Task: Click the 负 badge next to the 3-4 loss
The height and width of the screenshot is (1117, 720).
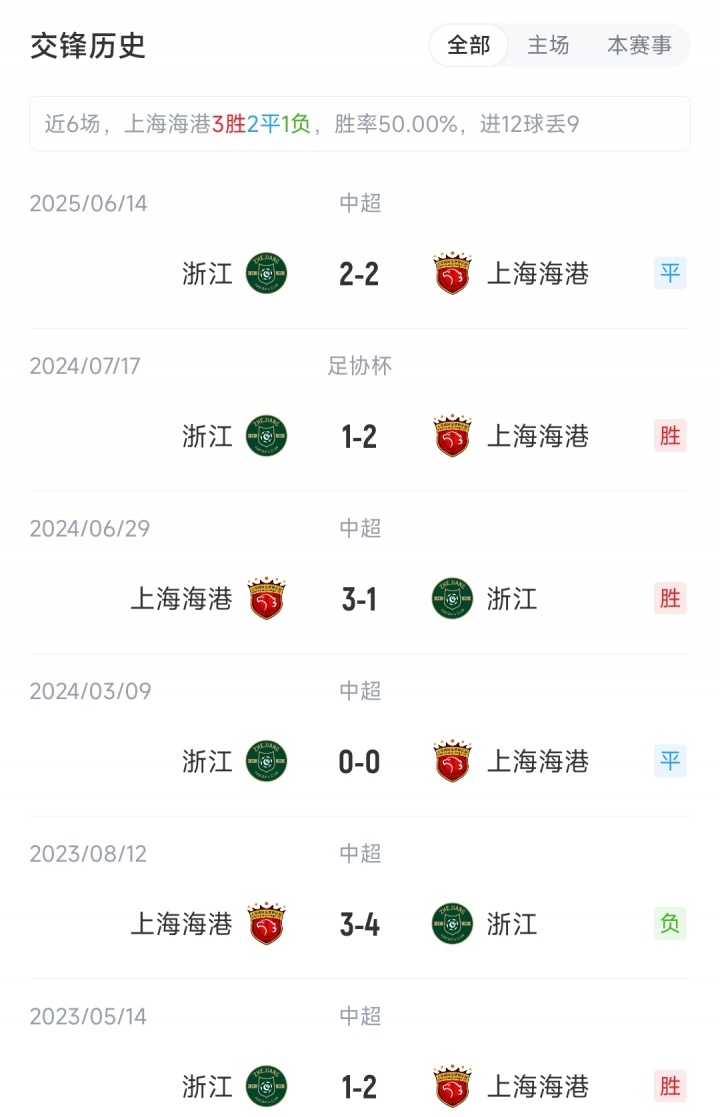Action: (x=671, y=924)
